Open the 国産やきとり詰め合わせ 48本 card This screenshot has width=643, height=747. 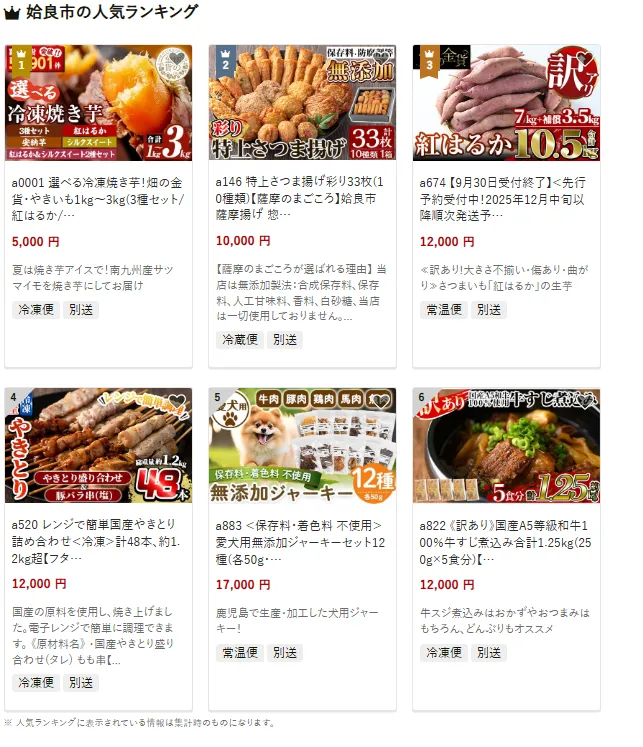pos(98,446)
